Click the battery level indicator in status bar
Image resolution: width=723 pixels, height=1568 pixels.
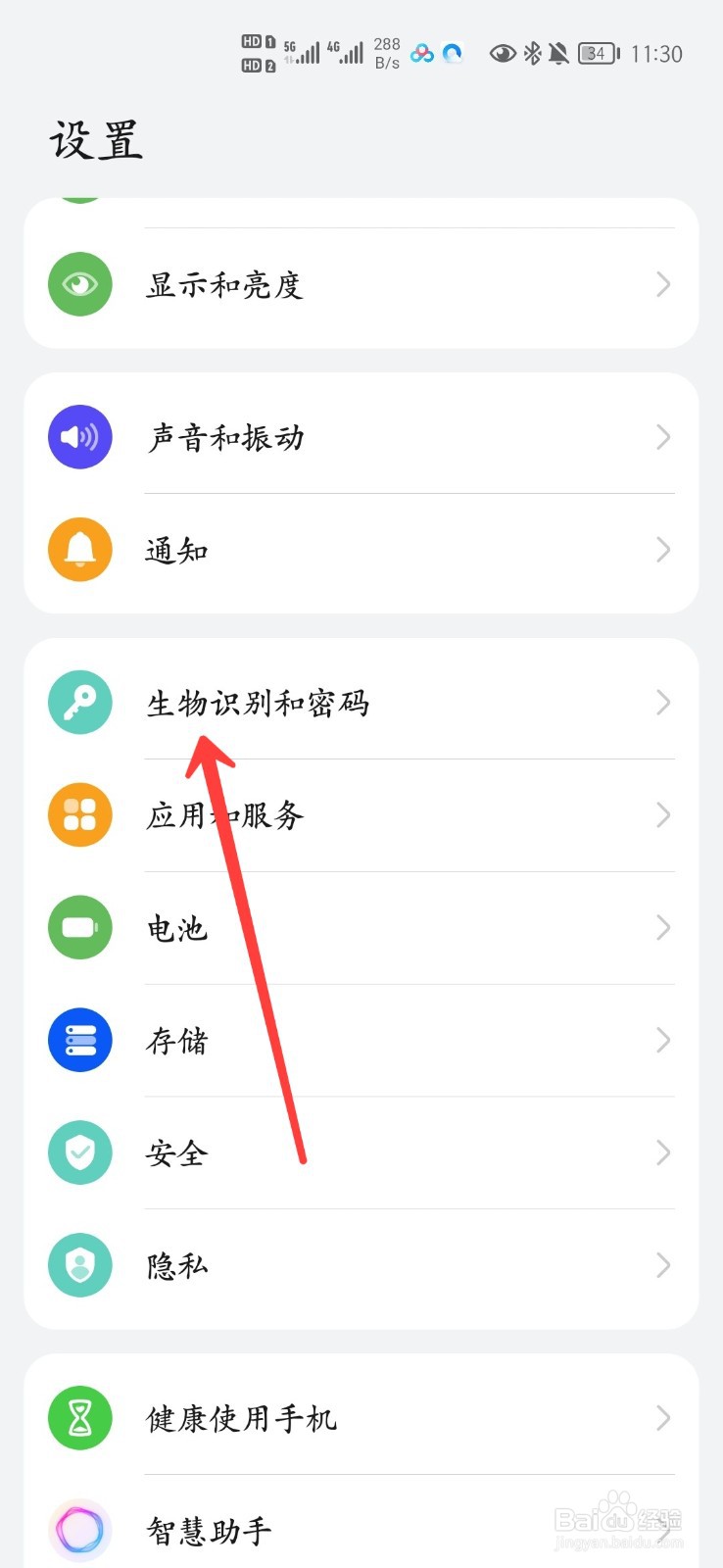[x=595, y=54]
